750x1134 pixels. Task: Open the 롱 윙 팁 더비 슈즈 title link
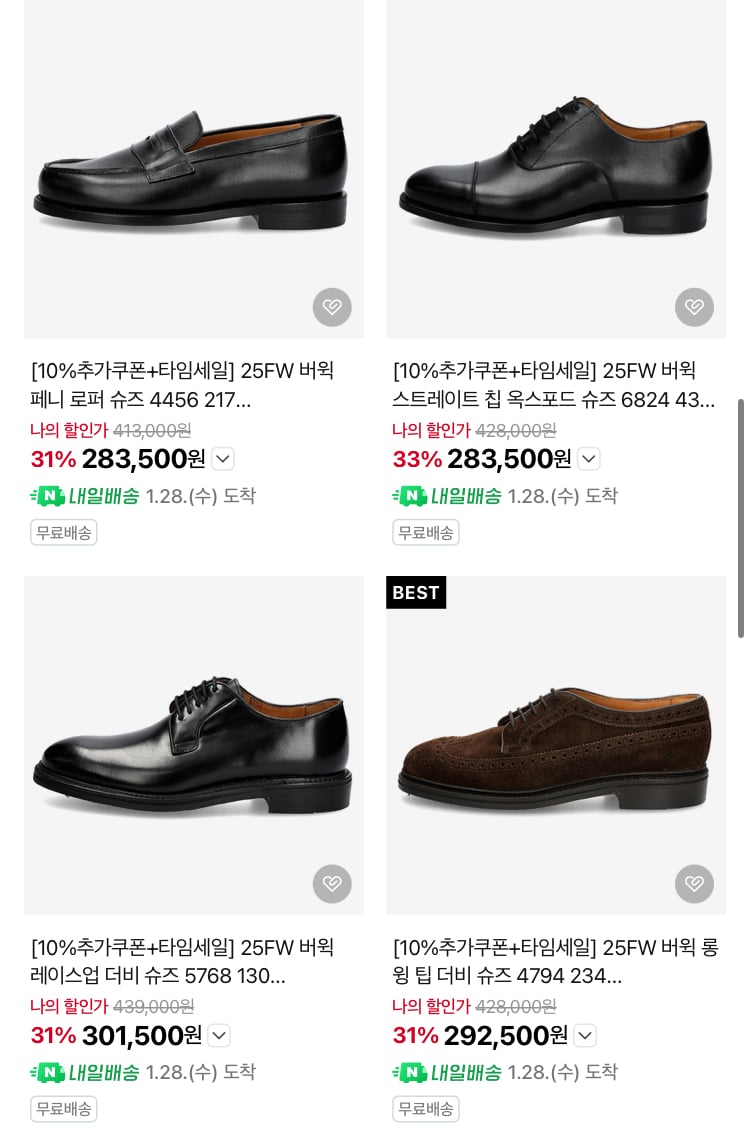[554, 962]
